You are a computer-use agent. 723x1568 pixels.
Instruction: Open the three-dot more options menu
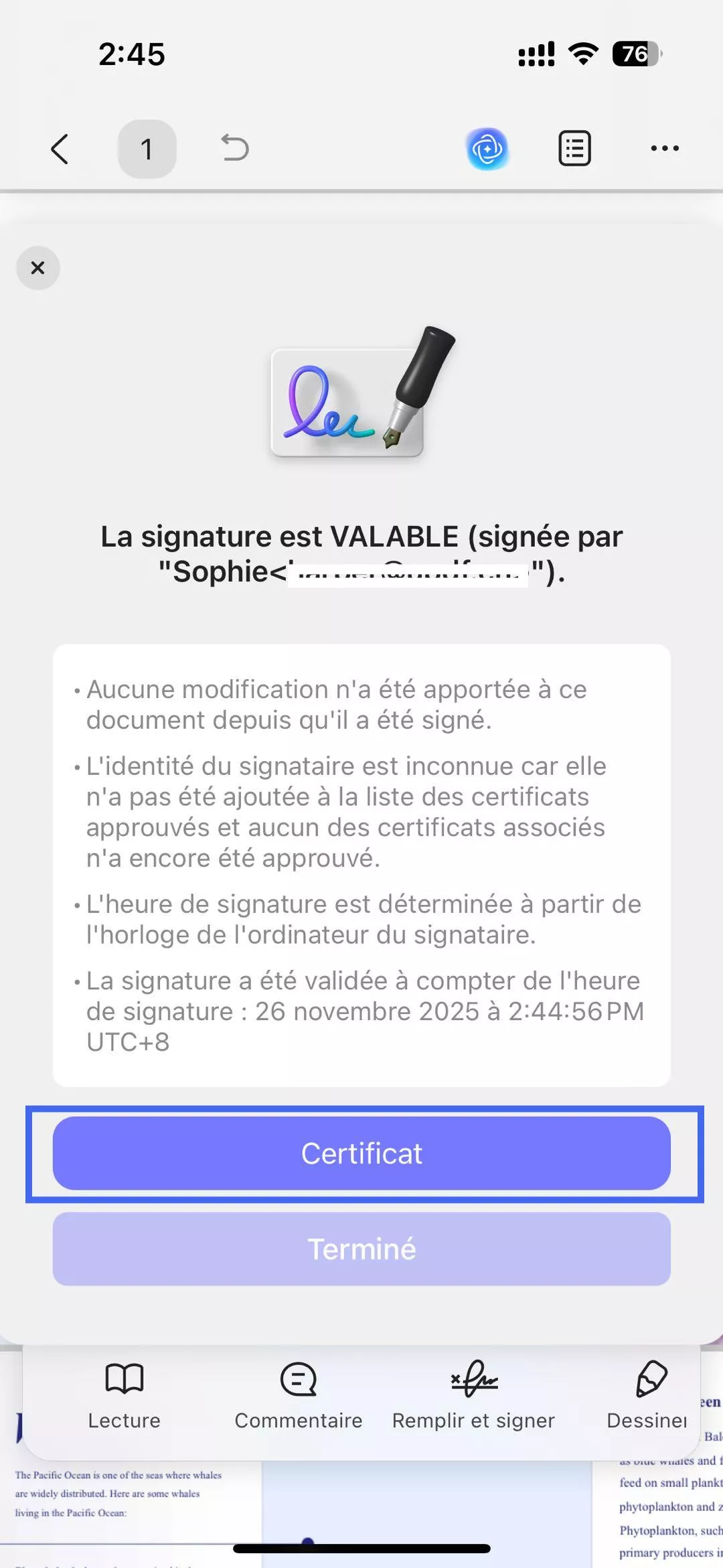coord(662,149)
